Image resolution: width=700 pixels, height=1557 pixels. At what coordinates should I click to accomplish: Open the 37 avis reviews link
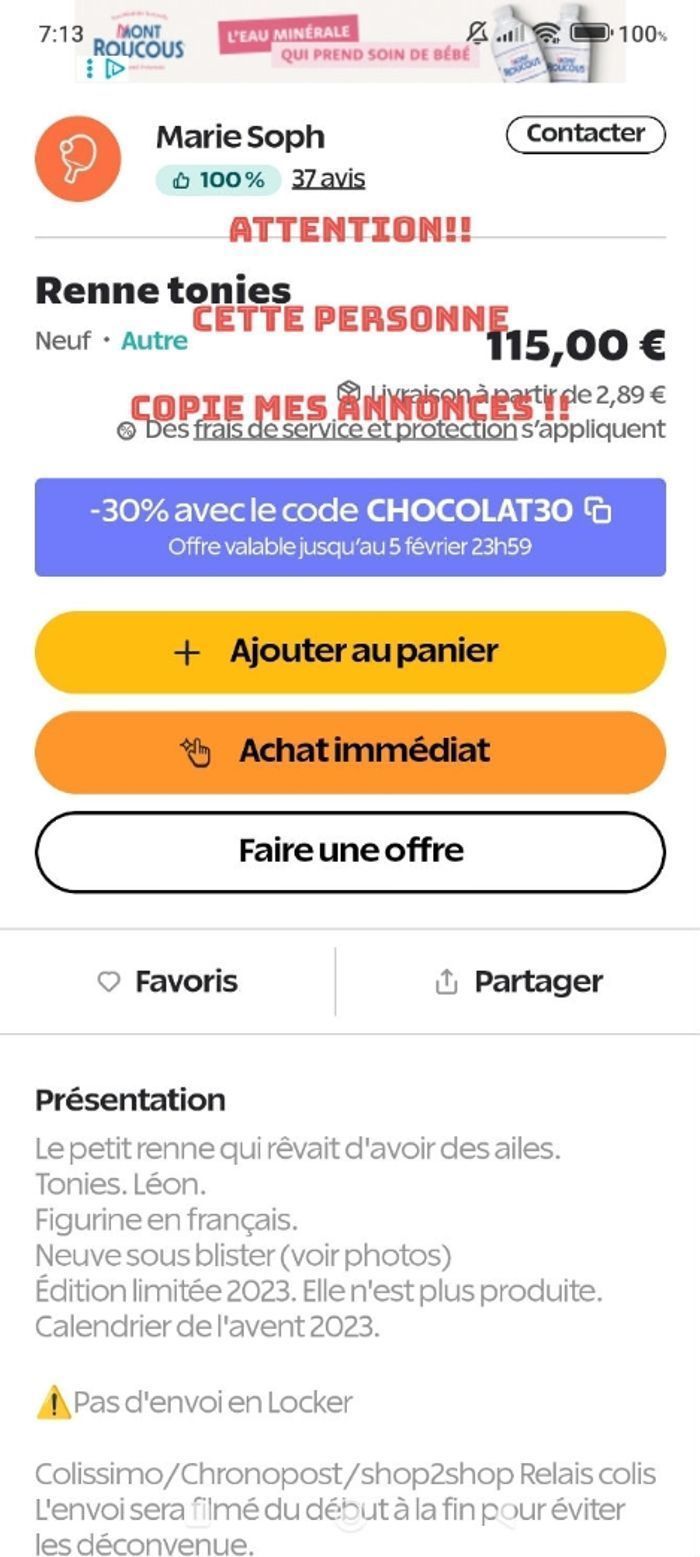328,179
